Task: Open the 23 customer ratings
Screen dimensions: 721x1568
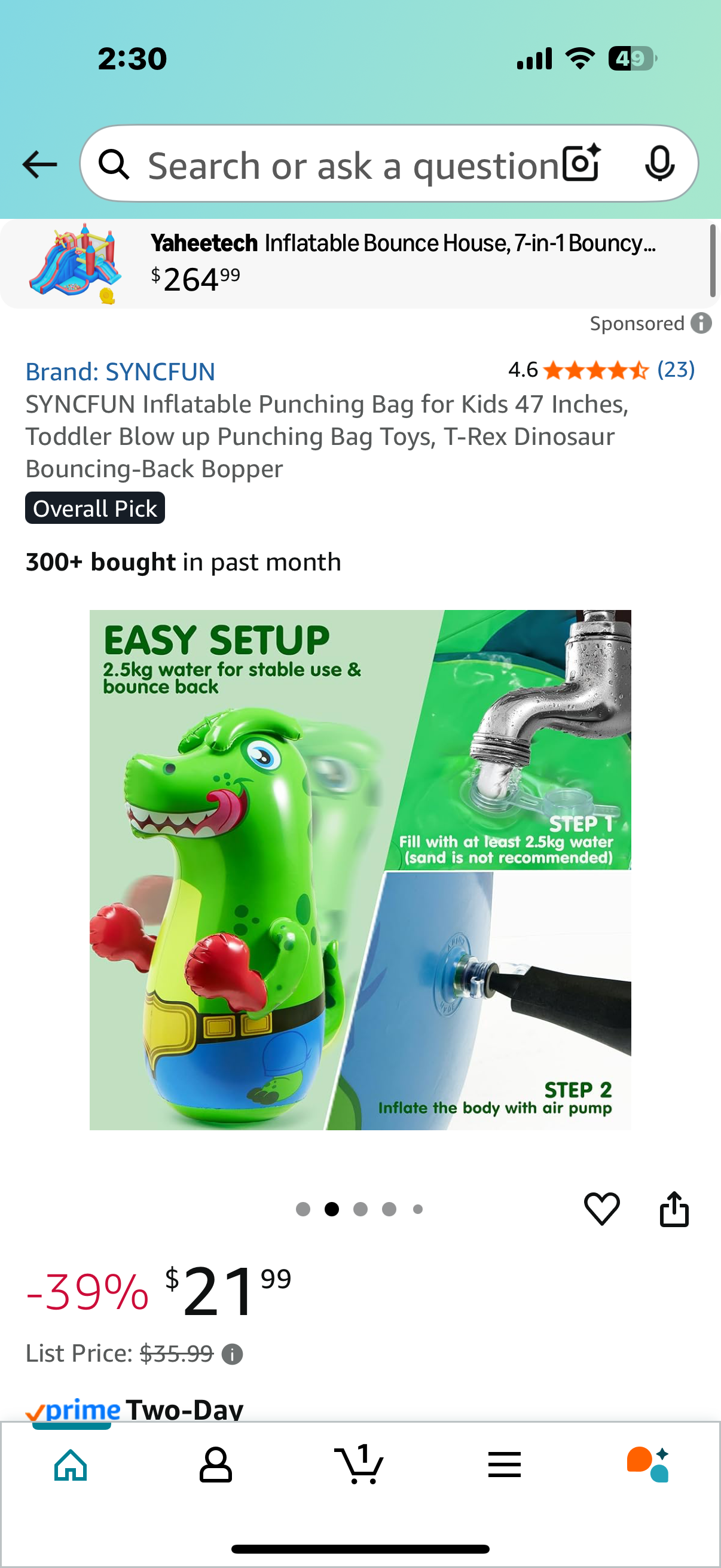Action: (676, 370)
